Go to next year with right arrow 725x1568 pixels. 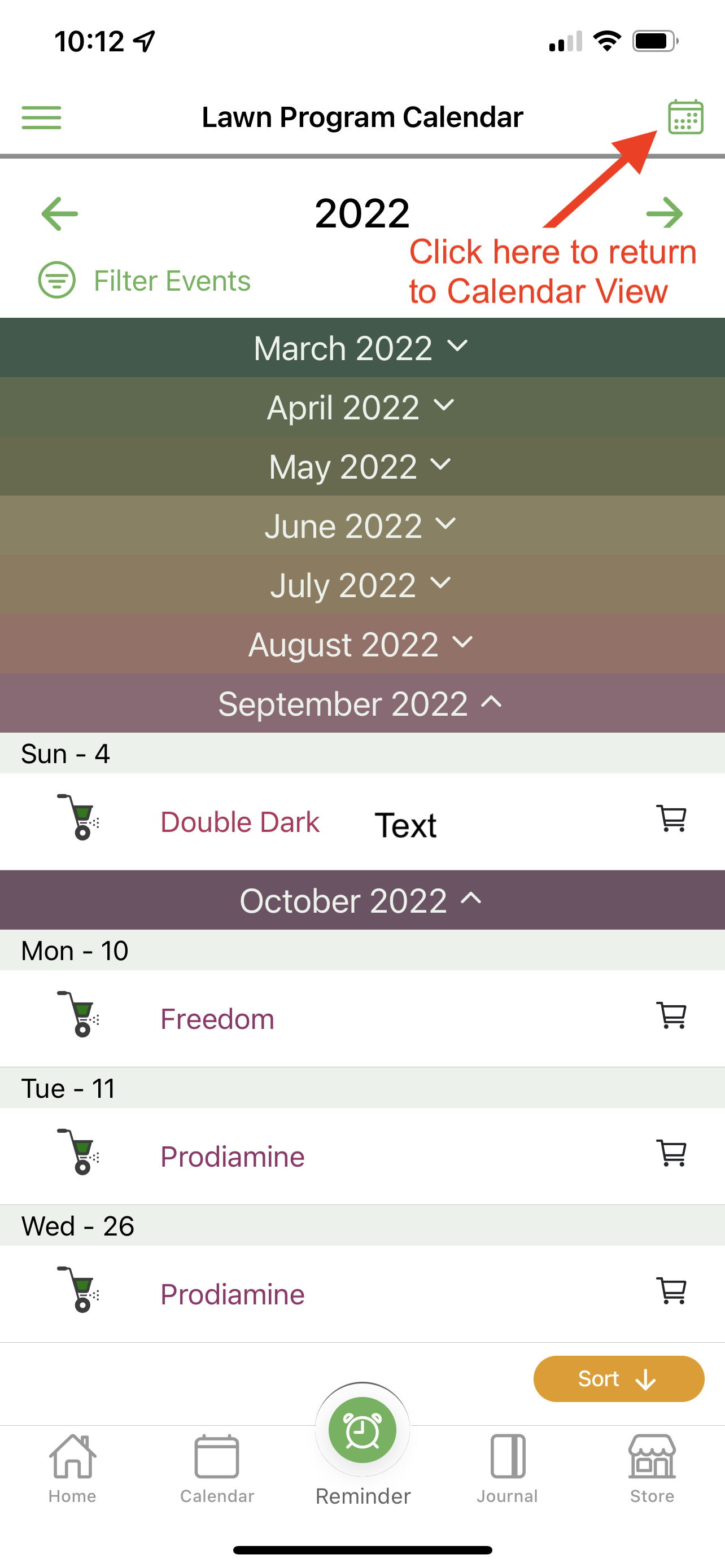click(x=664, y=213)
